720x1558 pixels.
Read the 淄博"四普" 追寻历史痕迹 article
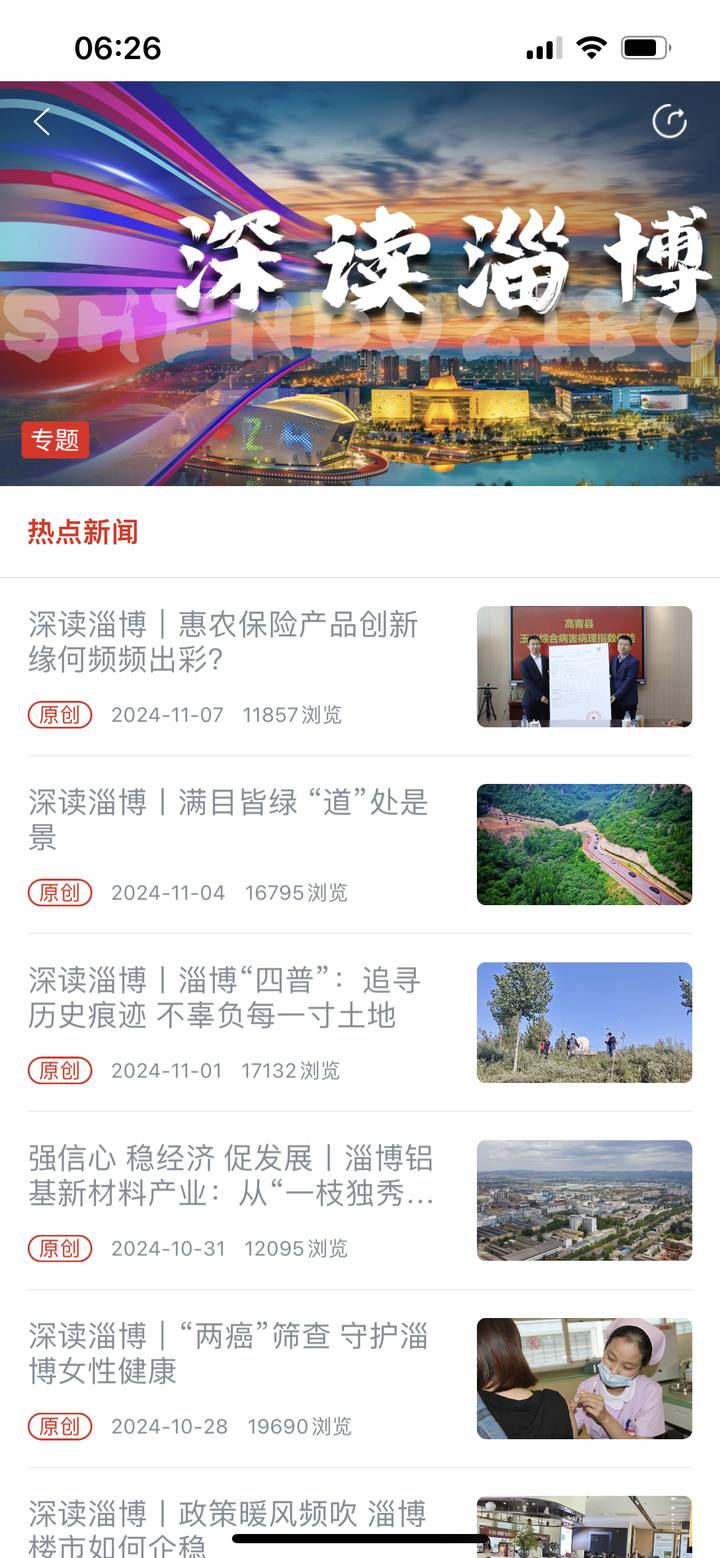[225, 997]
